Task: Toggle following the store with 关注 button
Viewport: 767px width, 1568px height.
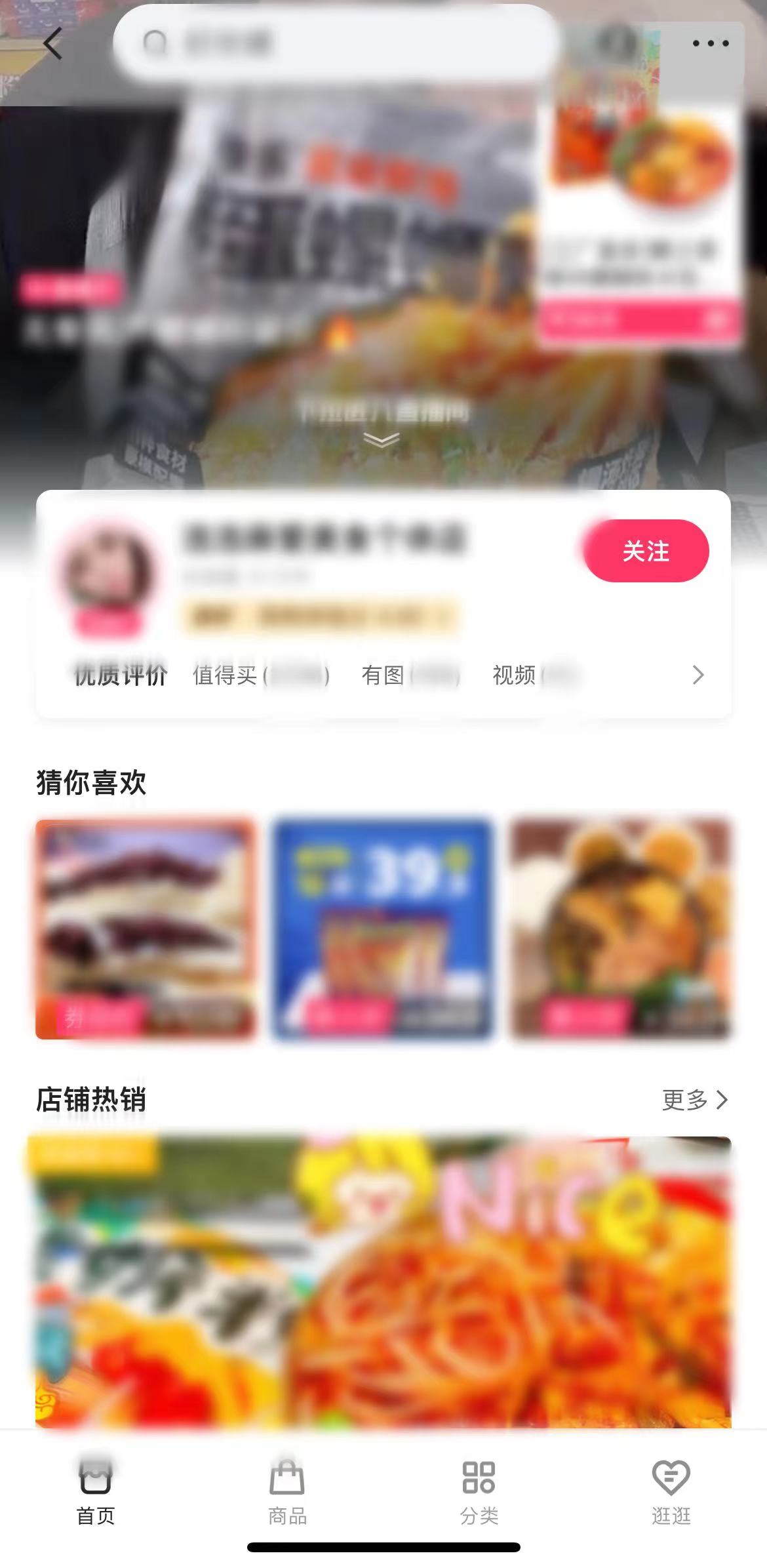Action: pos(646,552)
